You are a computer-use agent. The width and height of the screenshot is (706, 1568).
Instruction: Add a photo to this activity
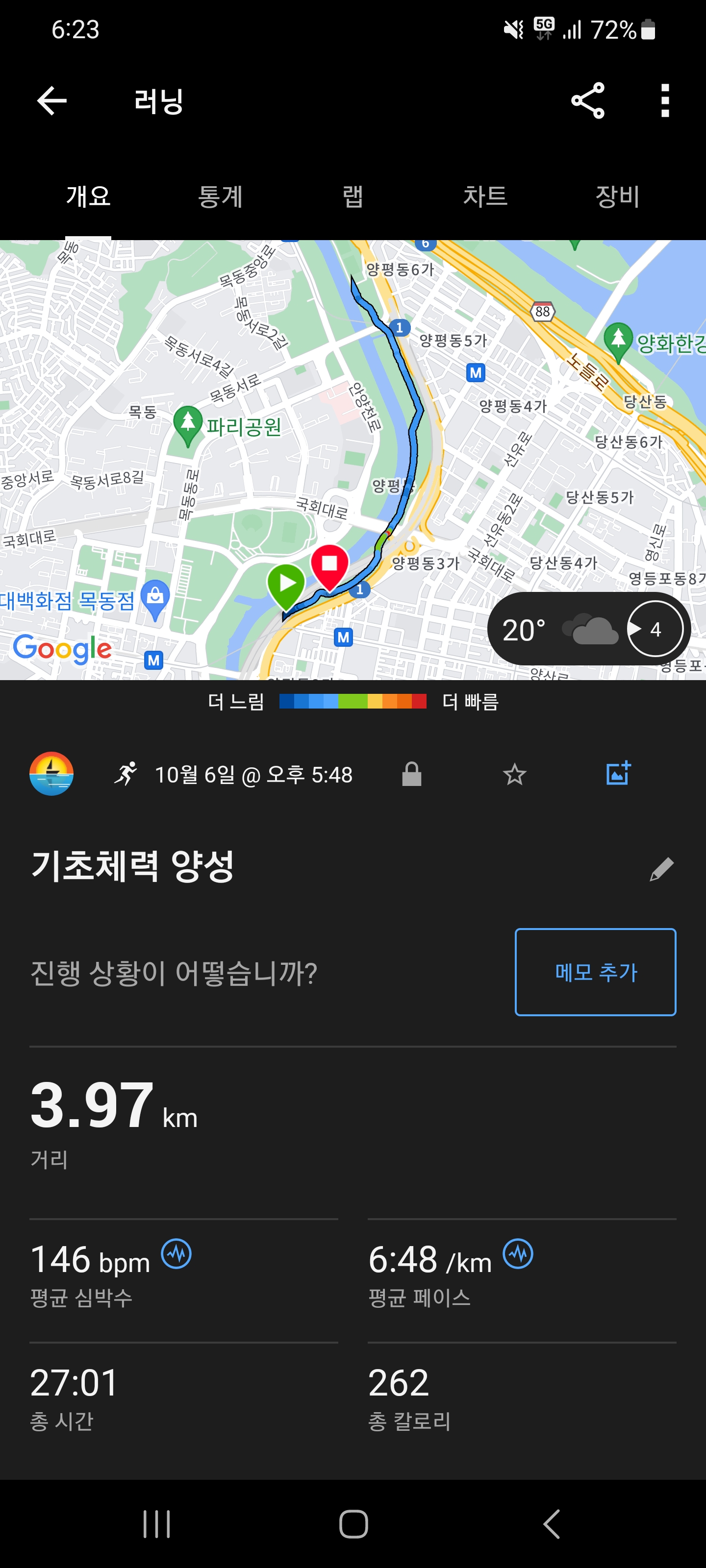(x=618, y=774)
